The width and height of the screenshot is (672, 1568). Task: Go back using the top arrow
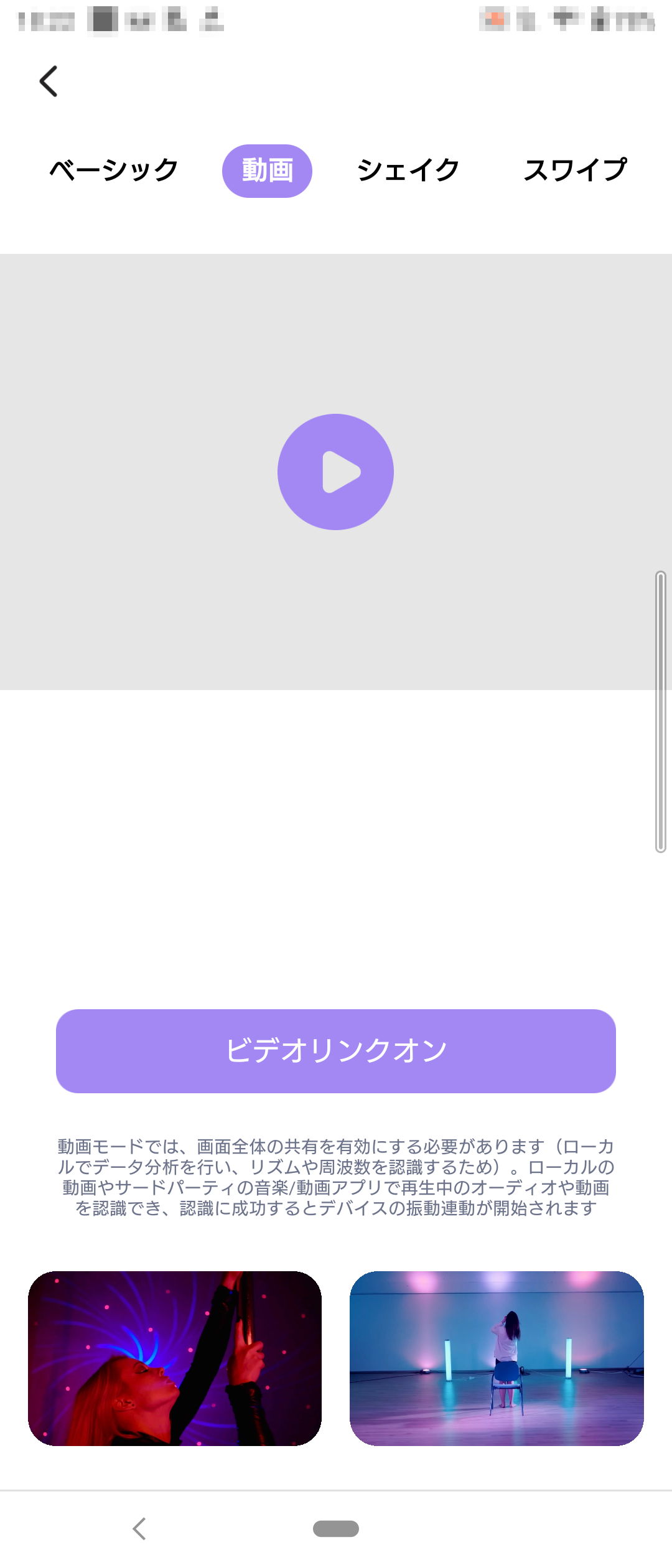tap(49, 82)
